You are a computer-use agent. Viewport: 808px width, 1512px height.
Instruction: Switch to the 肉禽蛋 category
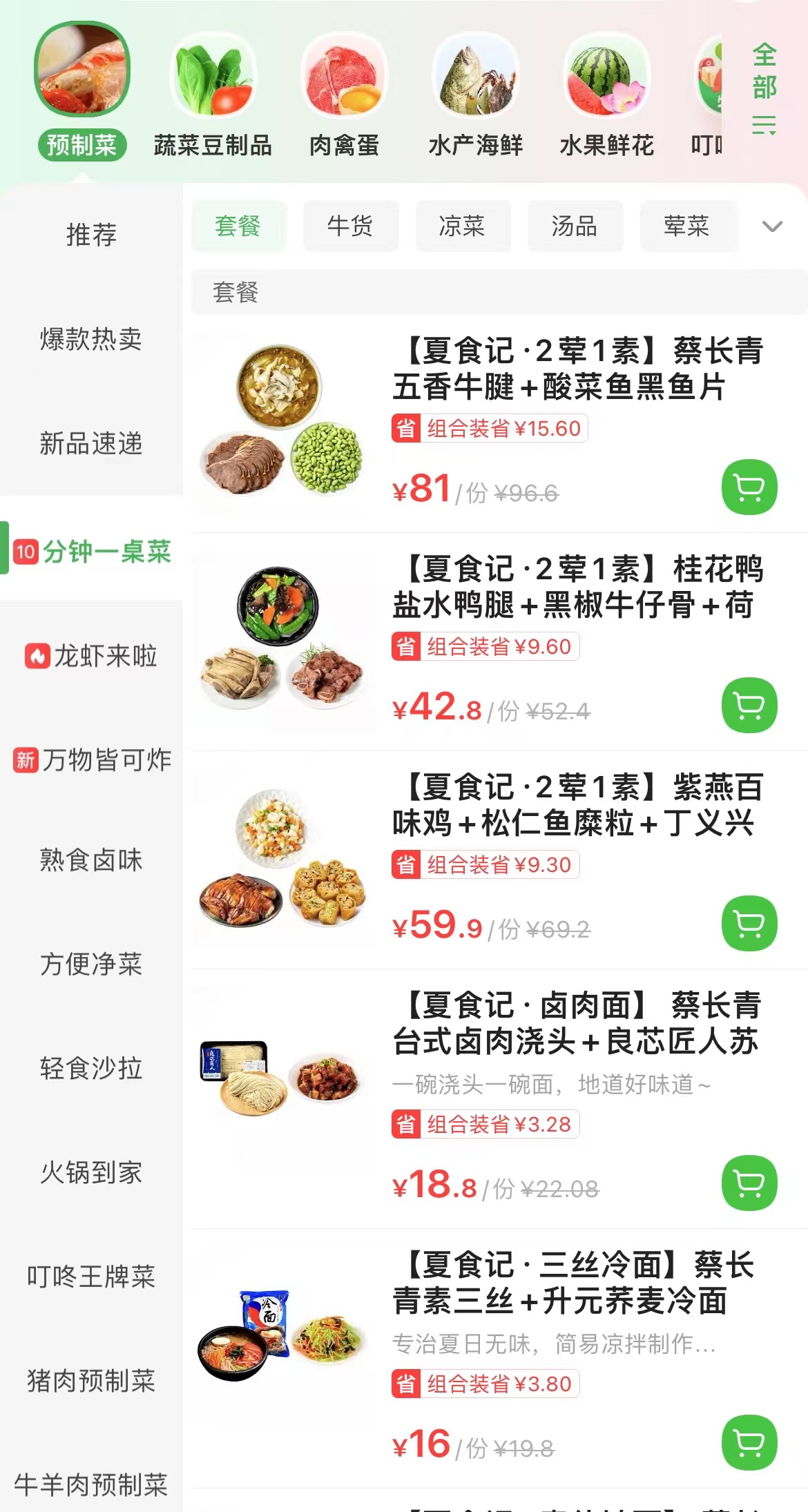pyautogui.click(x=344, y=97)
